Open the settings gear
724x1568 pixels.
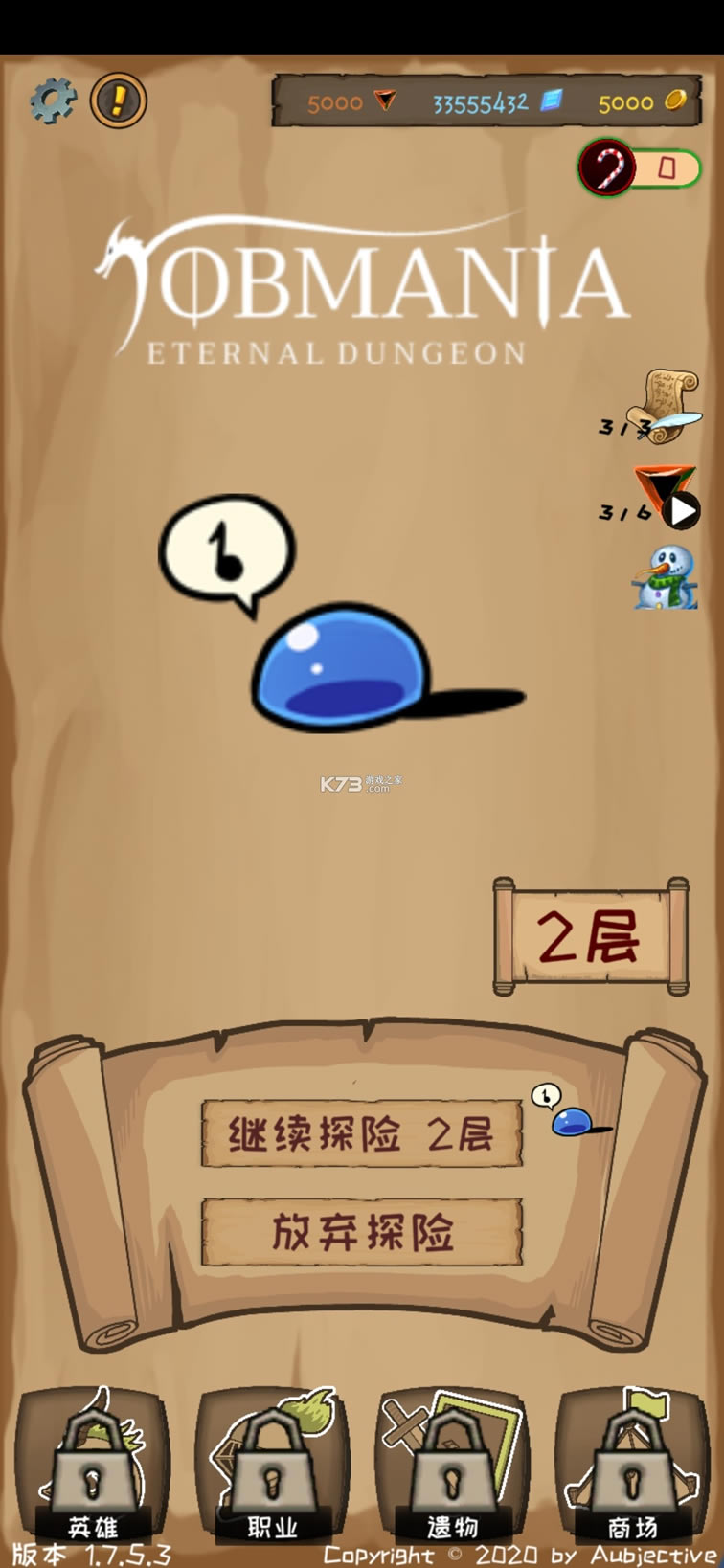53,101
